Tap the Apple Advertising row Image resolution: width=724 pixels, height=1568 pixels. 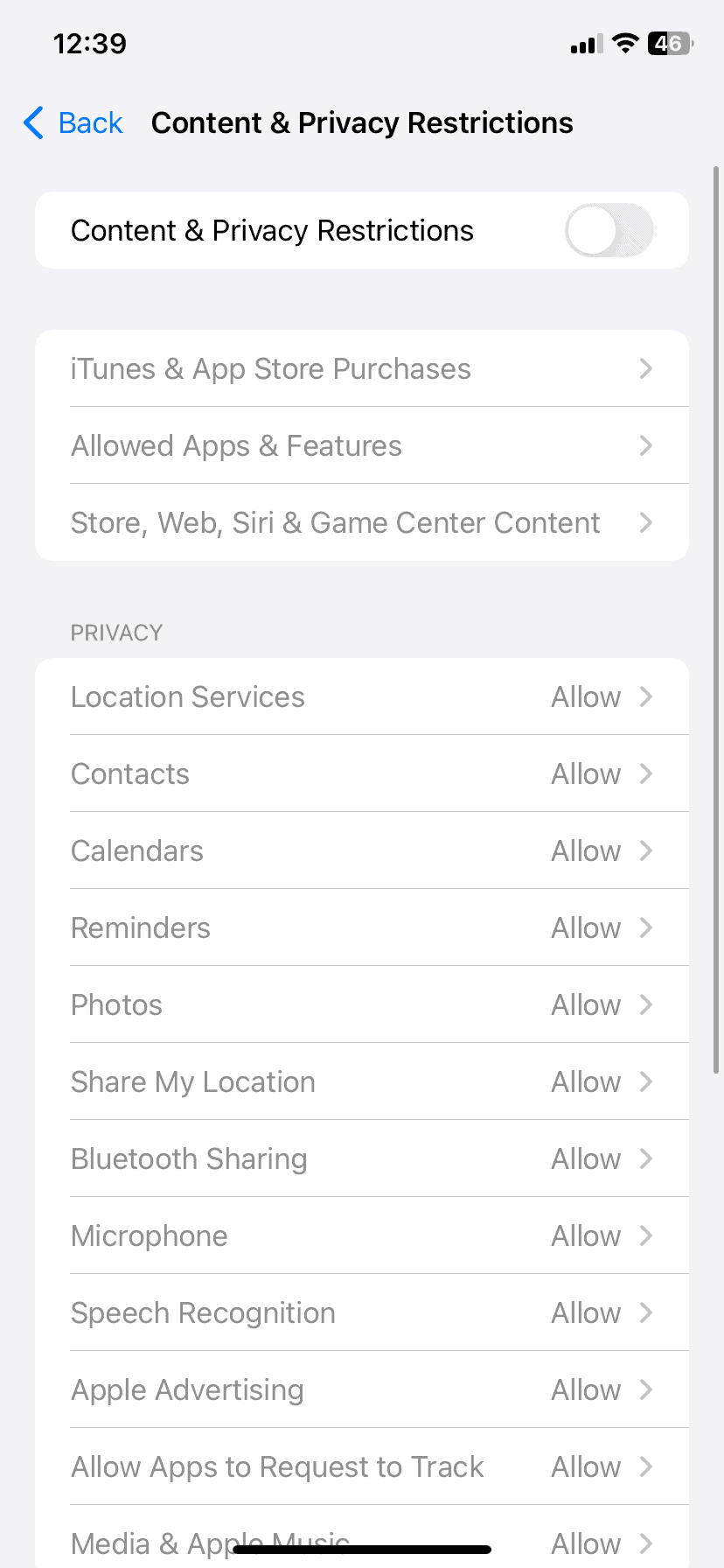click(x=361, y=1390)
